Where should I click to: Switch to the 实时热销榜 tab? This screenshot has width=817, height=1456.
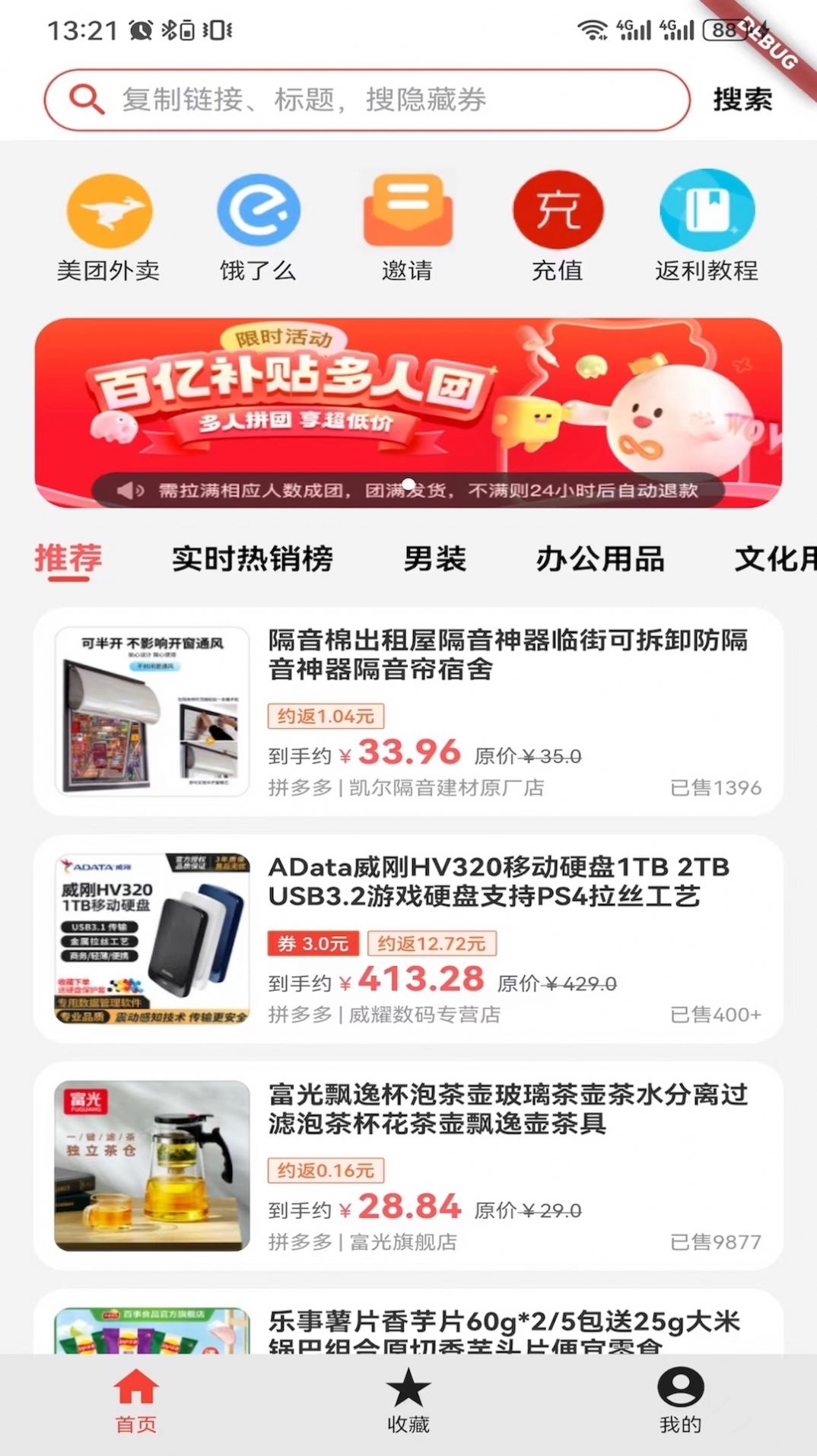(x=252, y=559)
